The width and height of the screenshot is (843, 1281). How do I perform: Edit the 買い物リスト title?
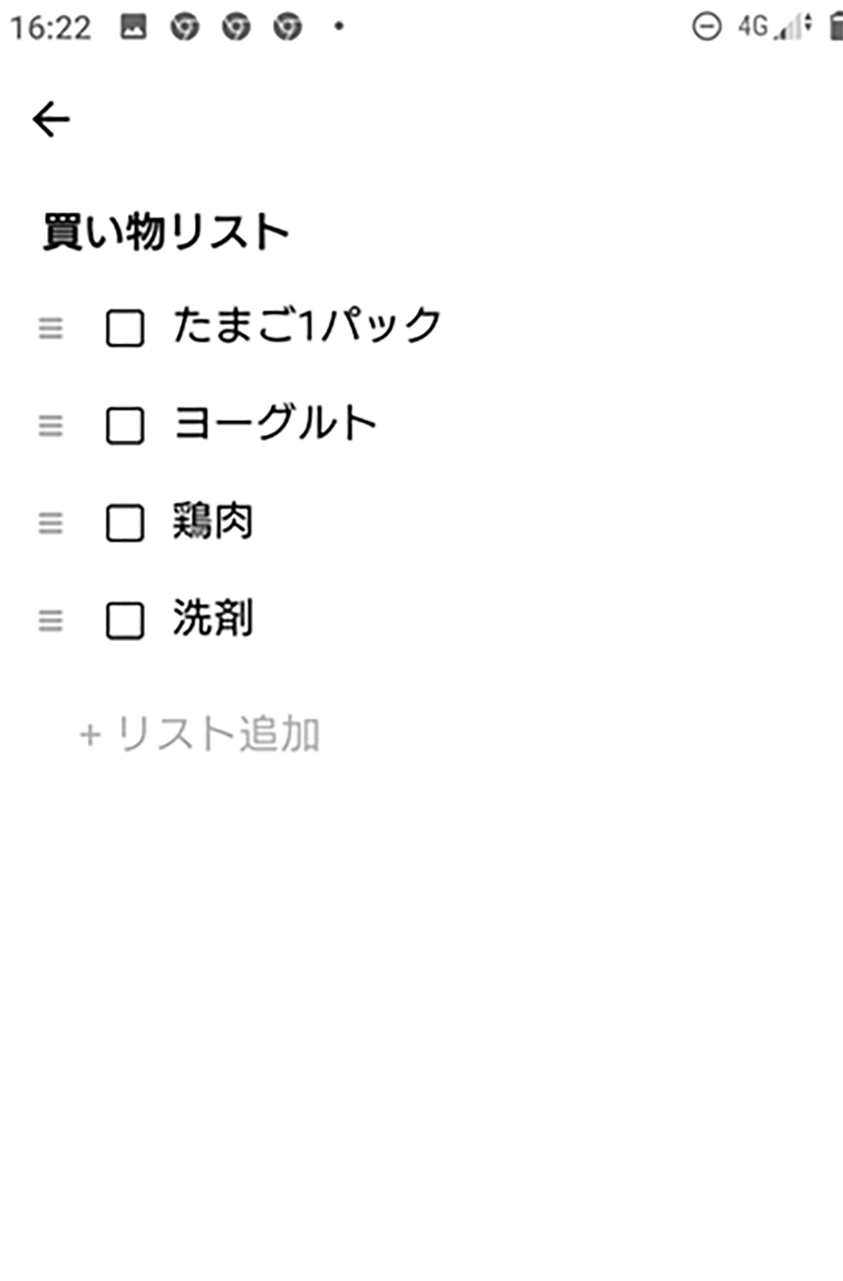166,233
